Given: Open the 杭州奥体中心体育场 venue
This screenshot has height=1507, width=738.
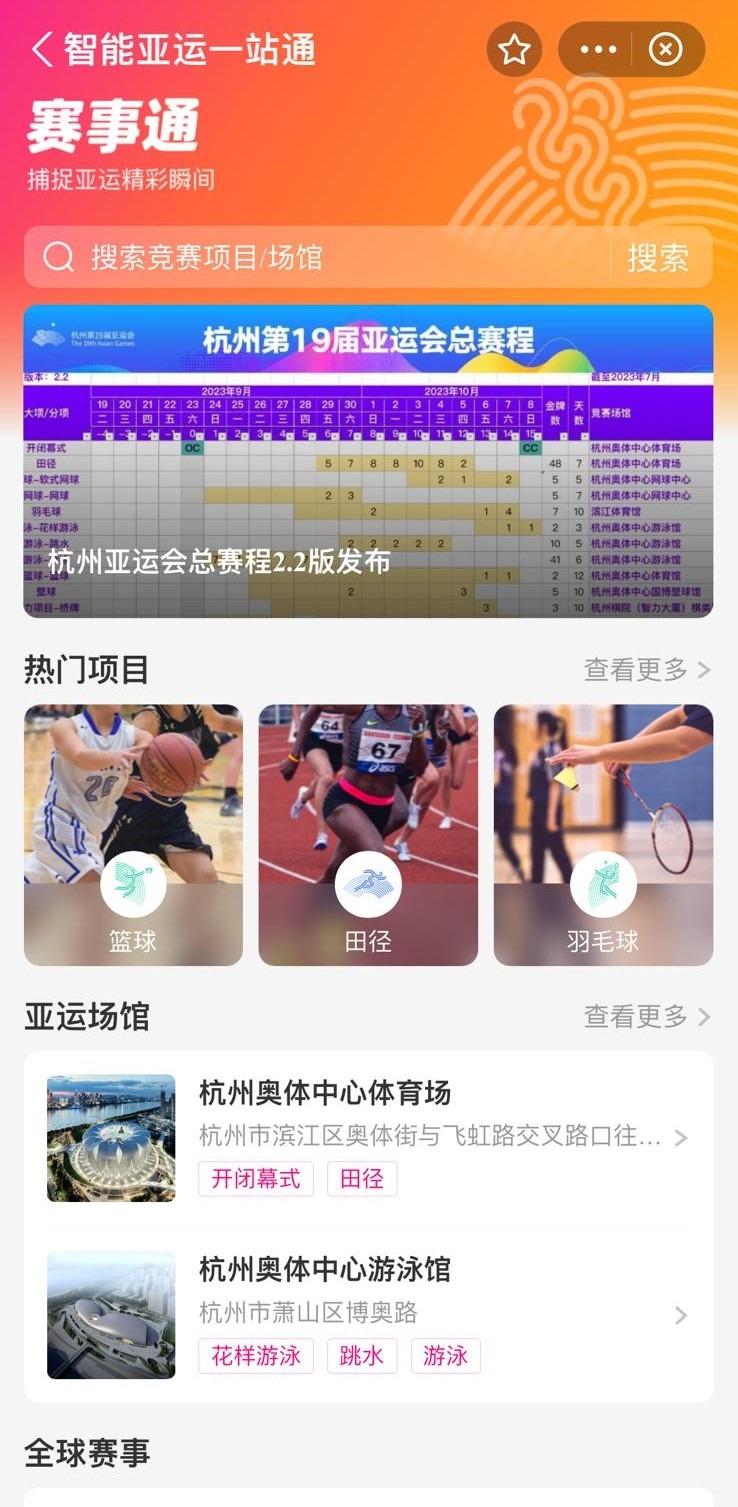Looking at the screenshot, I should [368, 1138].
